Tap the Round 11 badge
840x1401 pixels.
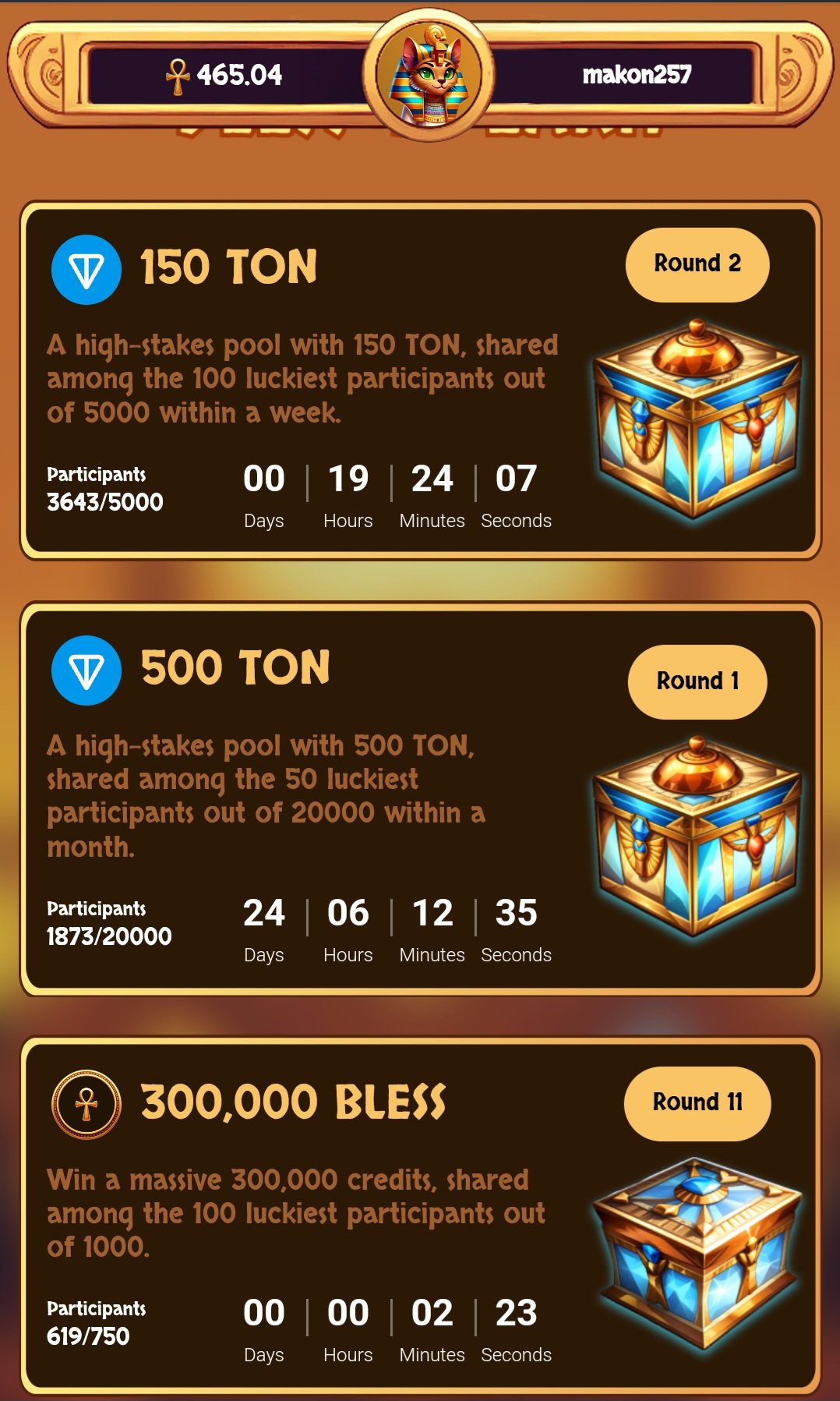tap(697, 1103)
